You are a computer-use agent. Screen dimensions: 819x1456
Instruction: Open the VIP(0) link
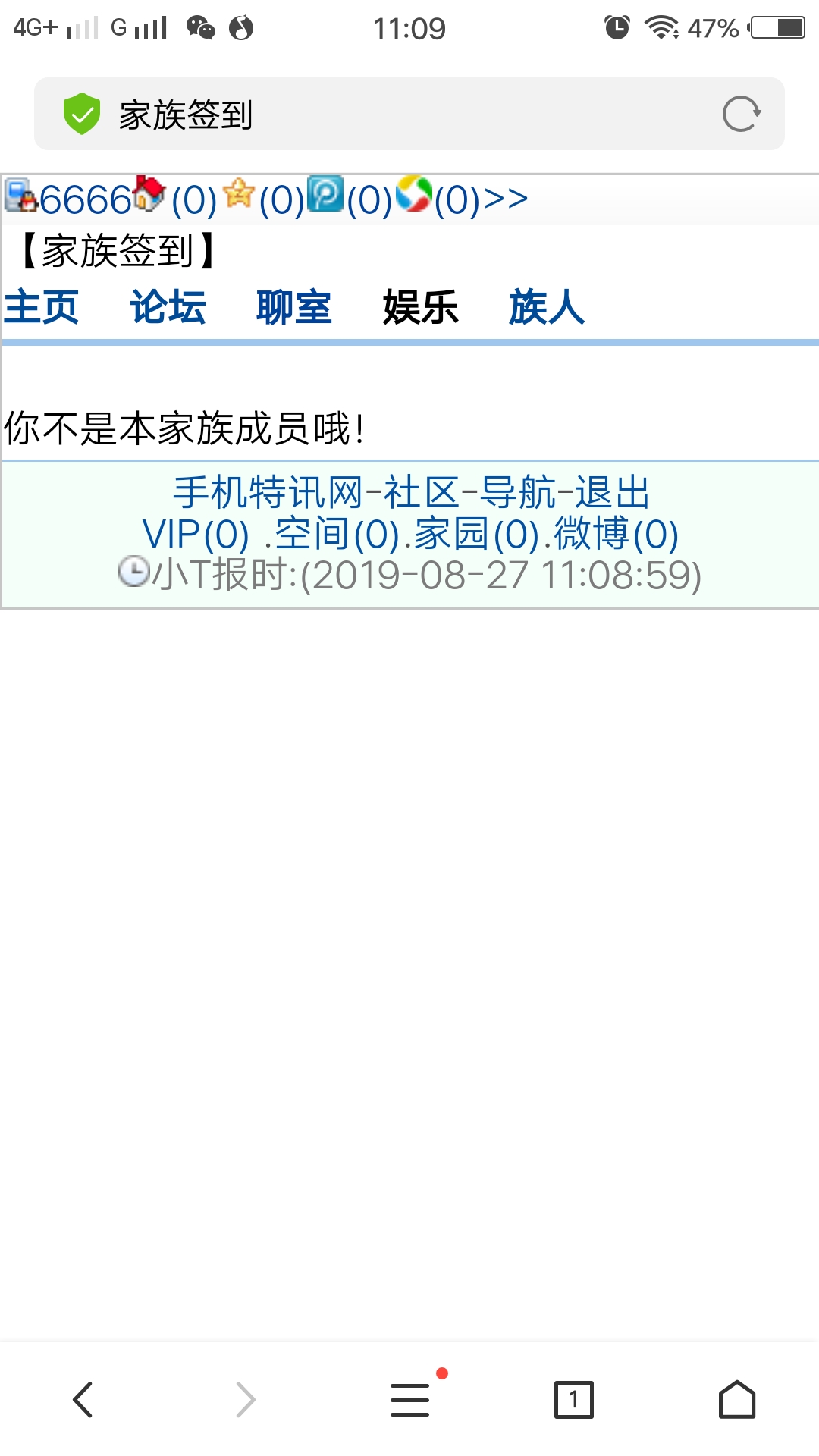coord(196,534)
